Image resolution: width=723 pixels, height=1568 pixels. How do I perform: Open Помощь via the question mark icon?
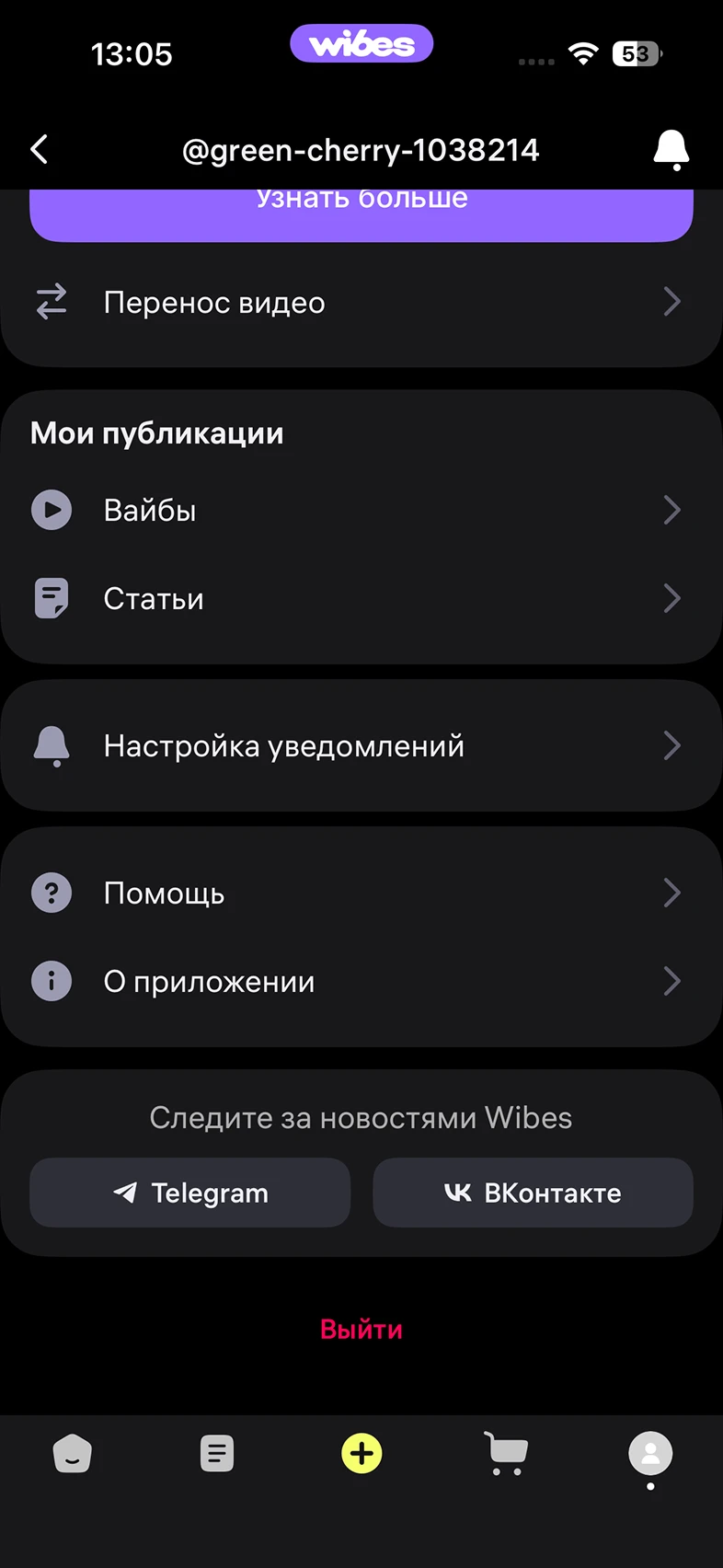(x=51, y=892)
